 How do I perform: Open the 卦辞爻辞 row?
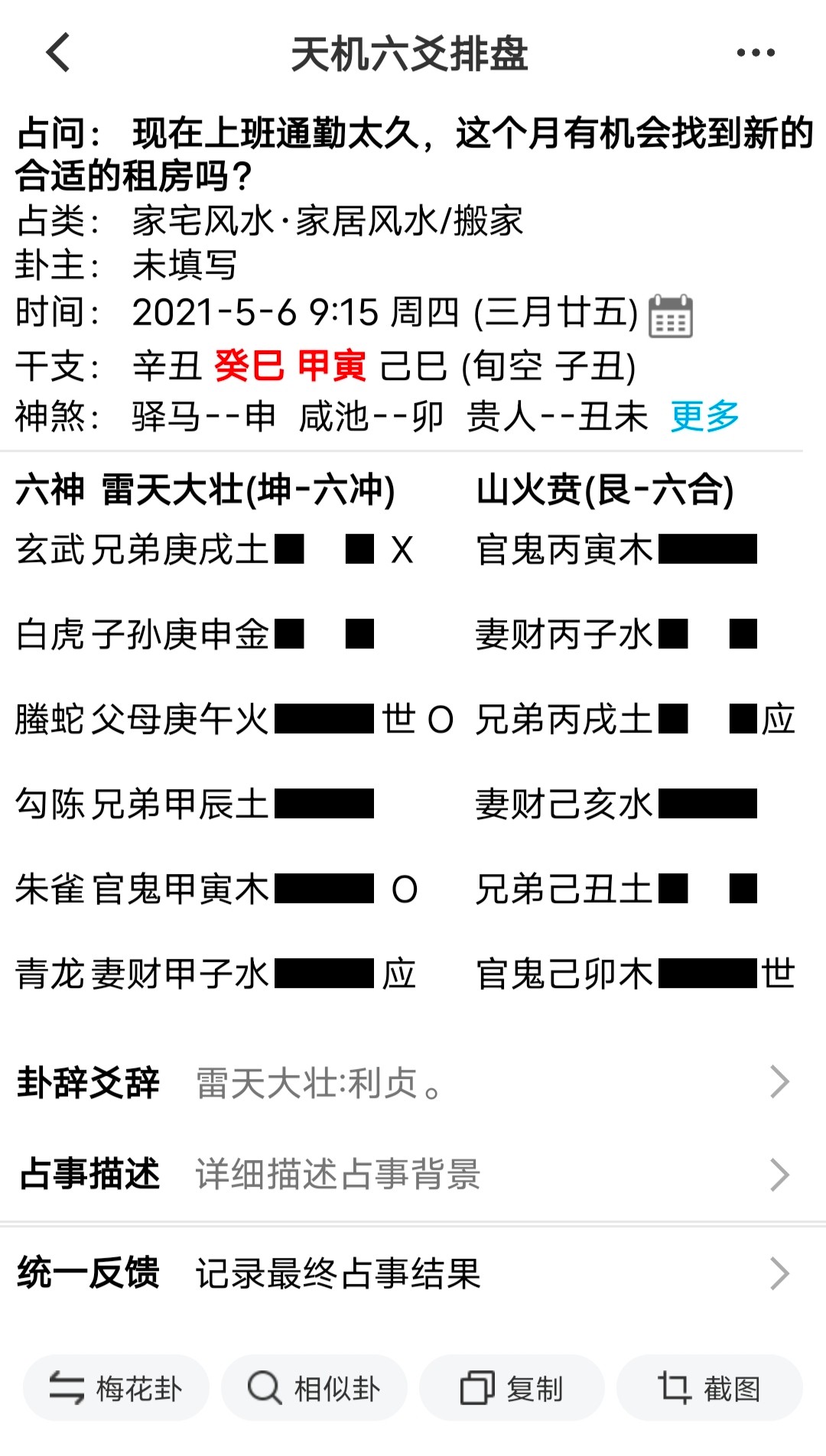[413, 1082]
